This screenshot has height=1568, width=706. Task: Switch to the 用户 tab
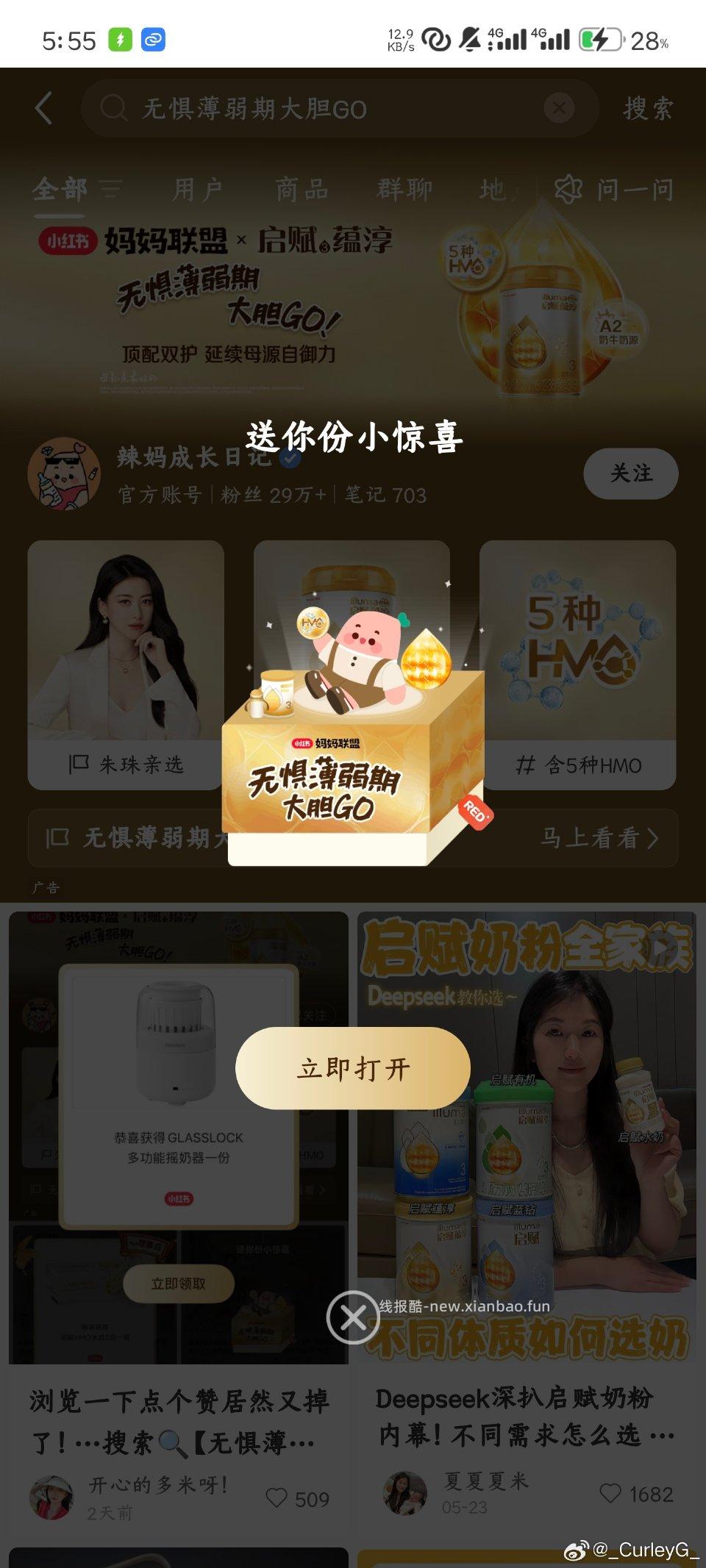pos(199,190)
